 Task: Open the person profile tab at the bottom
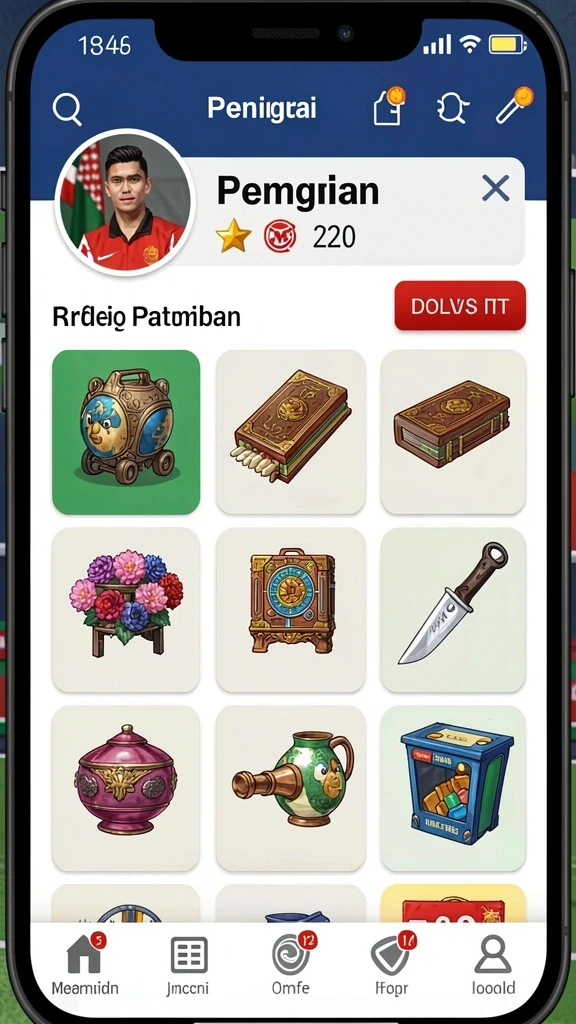tap(493, 965)
